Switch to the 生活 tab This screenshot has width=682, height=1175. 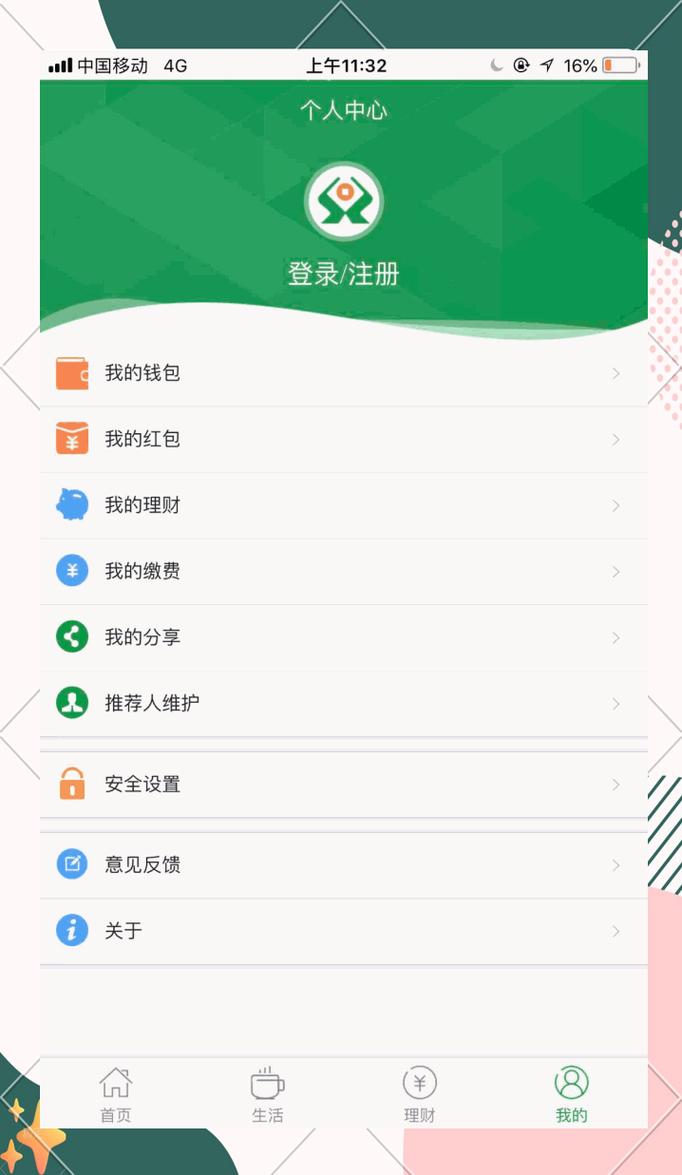coord(268,1095)
